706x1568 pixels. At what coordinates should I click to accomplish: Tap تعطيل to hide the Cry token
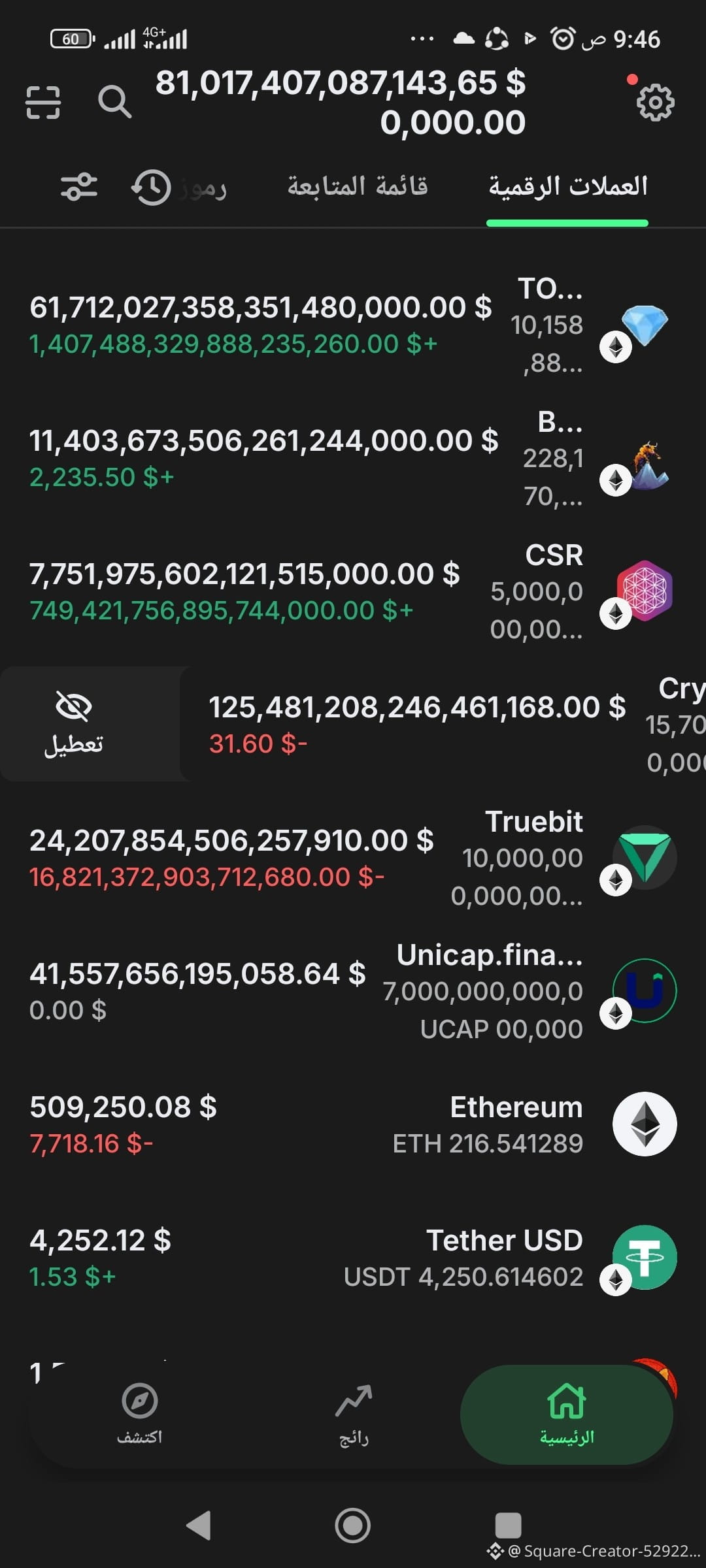point(73,724)
